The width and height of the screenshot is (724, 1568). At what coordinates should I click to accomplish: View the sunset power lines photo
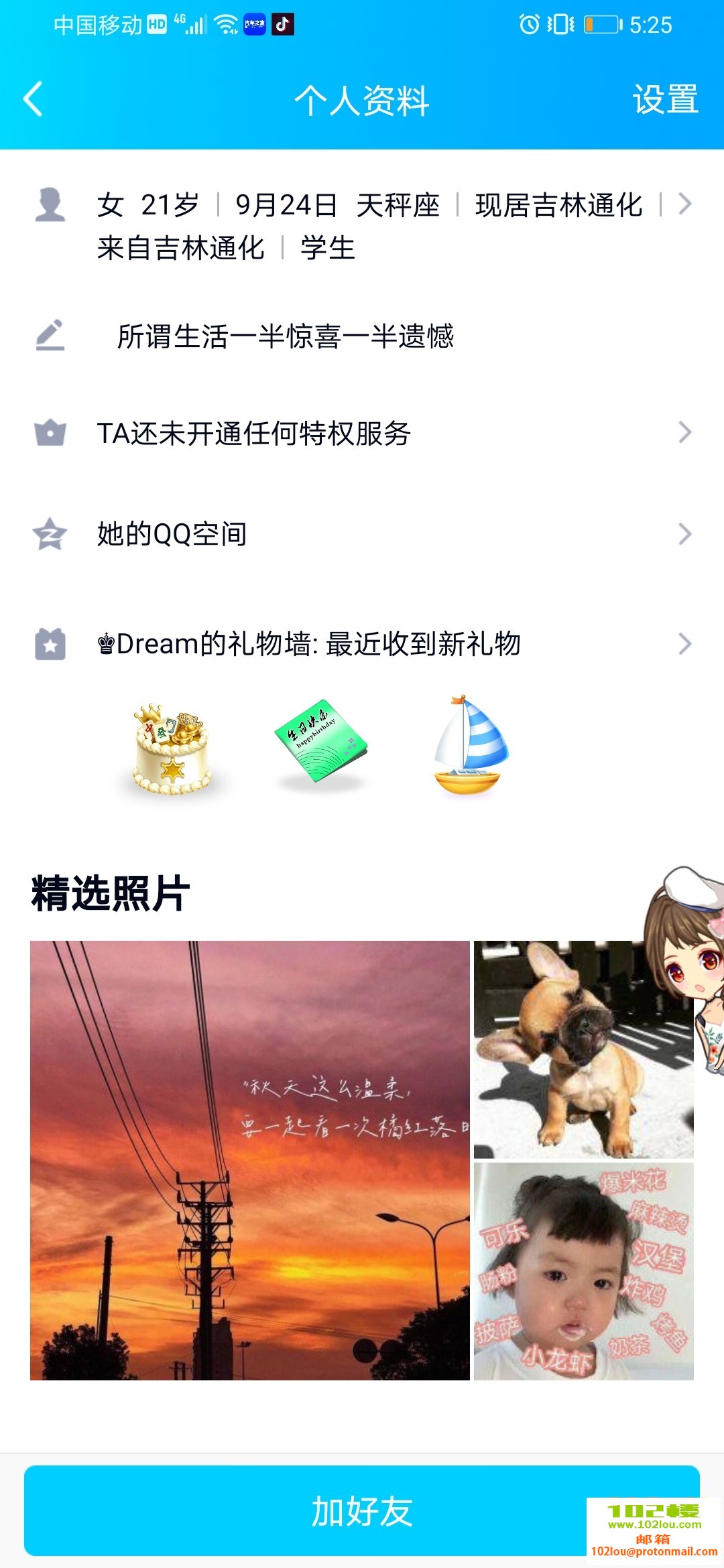point(249,1160)
